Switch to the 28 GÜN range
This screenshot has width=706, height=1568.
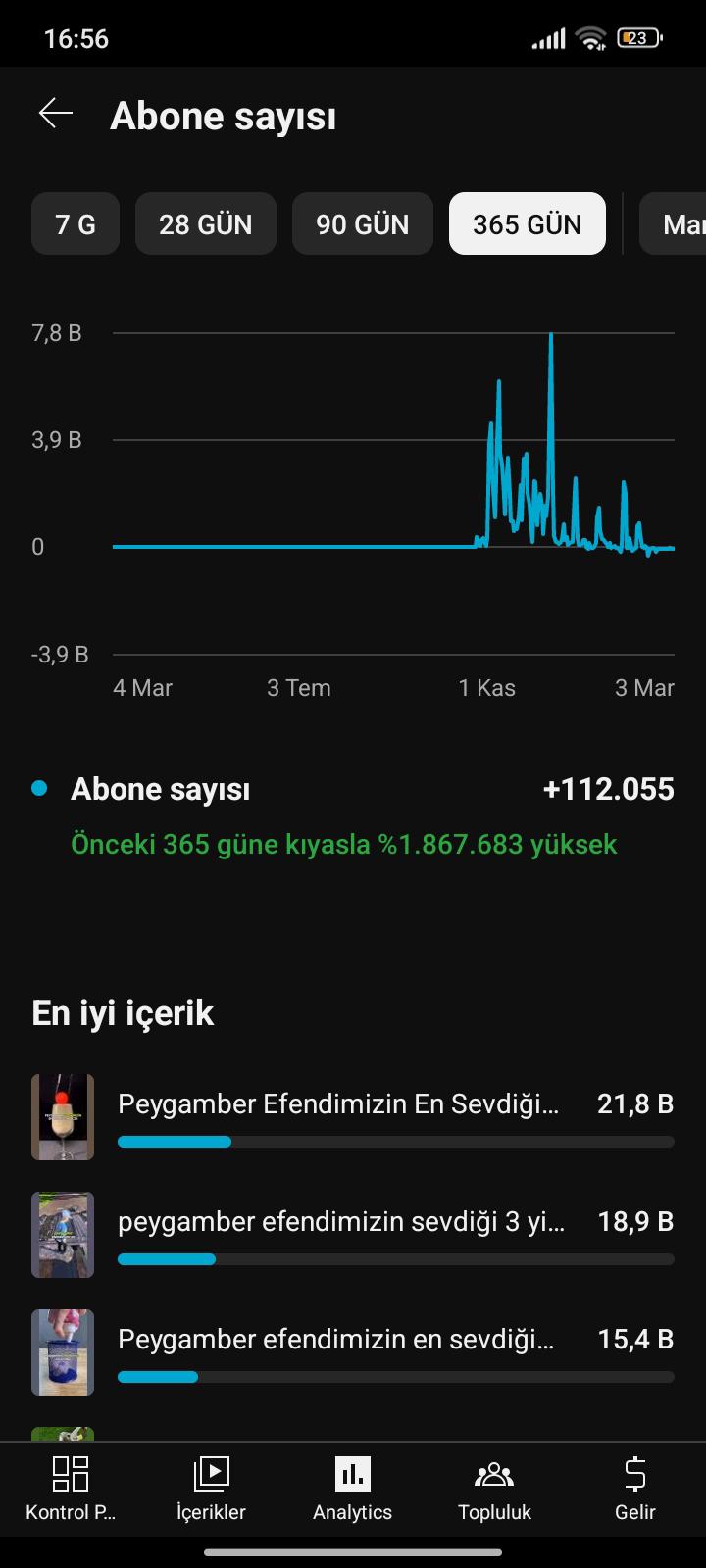pos(206,224)
